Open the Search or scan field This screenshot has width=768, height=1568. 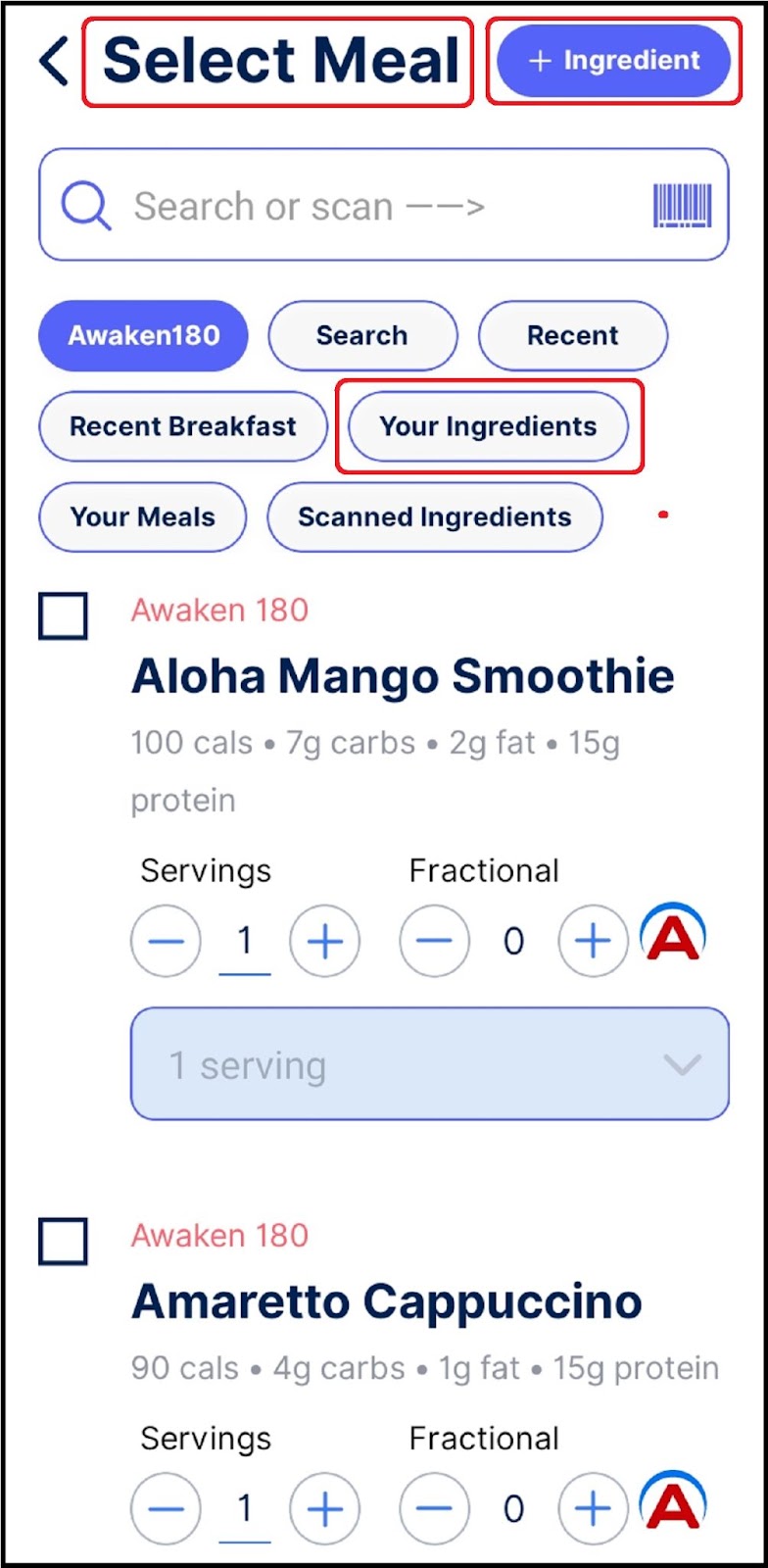384,205
